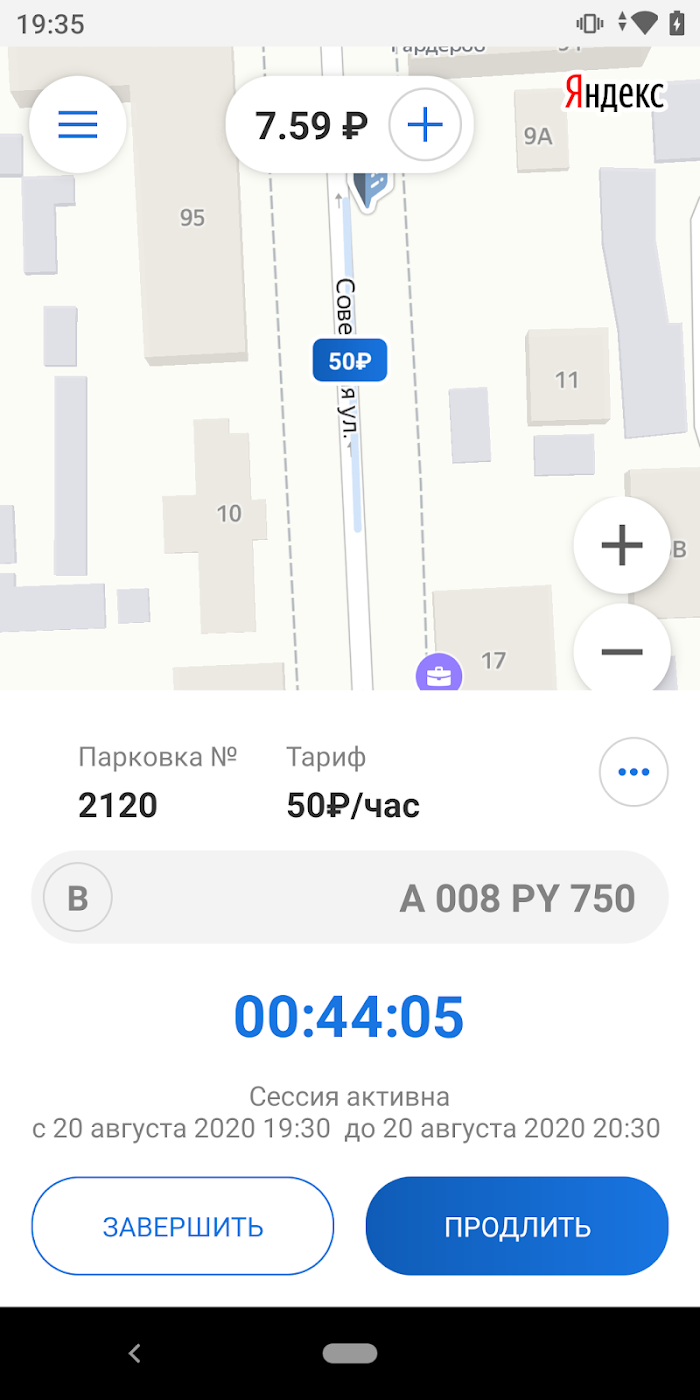Select vehicle plate A 008 PY 750
The height and width of the screenshot is (1400, 700).
(x=350, y=897)
